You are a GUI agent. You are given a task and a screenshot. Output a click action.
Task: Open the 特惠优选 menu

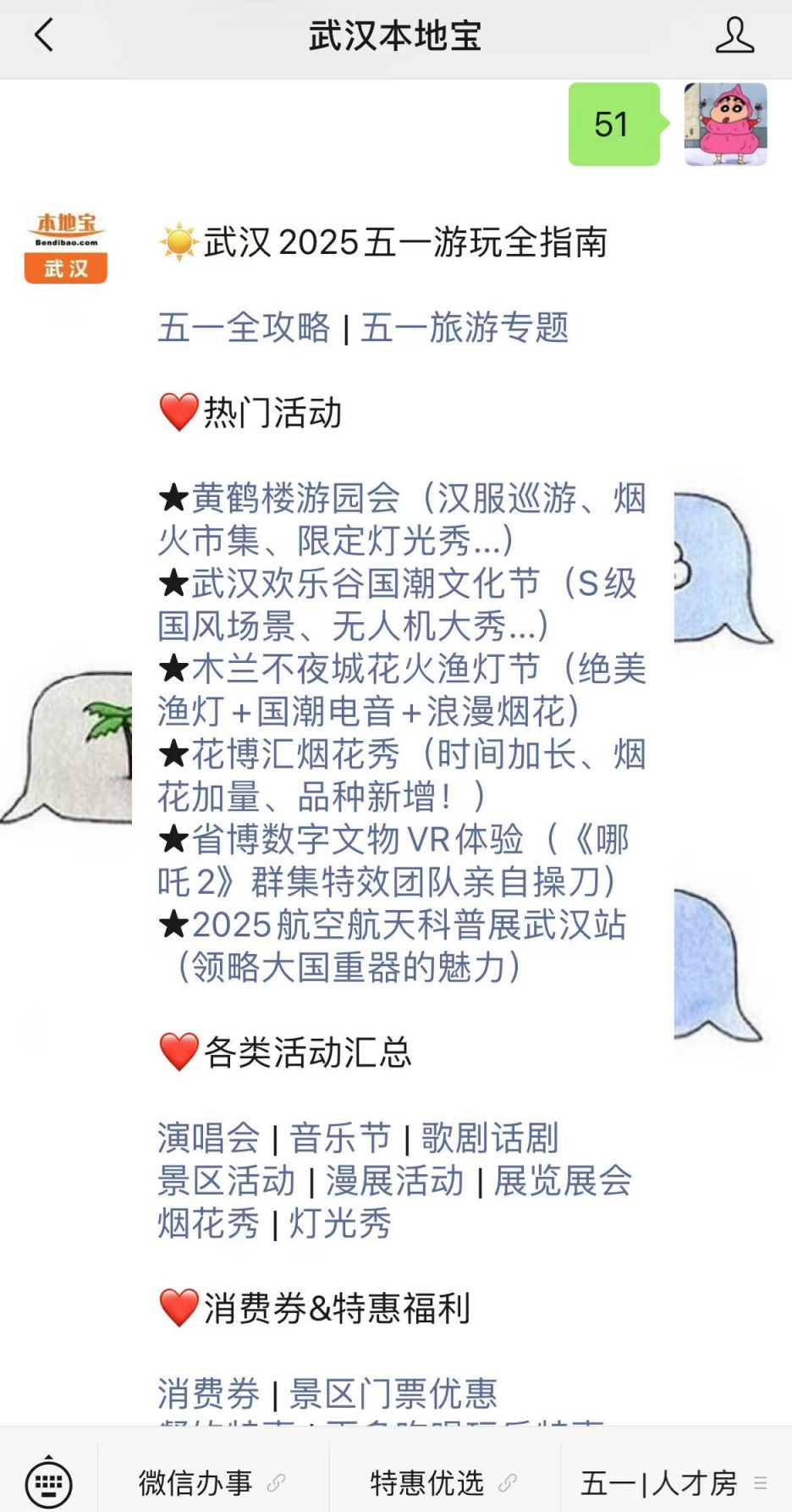pos(444,1482)
